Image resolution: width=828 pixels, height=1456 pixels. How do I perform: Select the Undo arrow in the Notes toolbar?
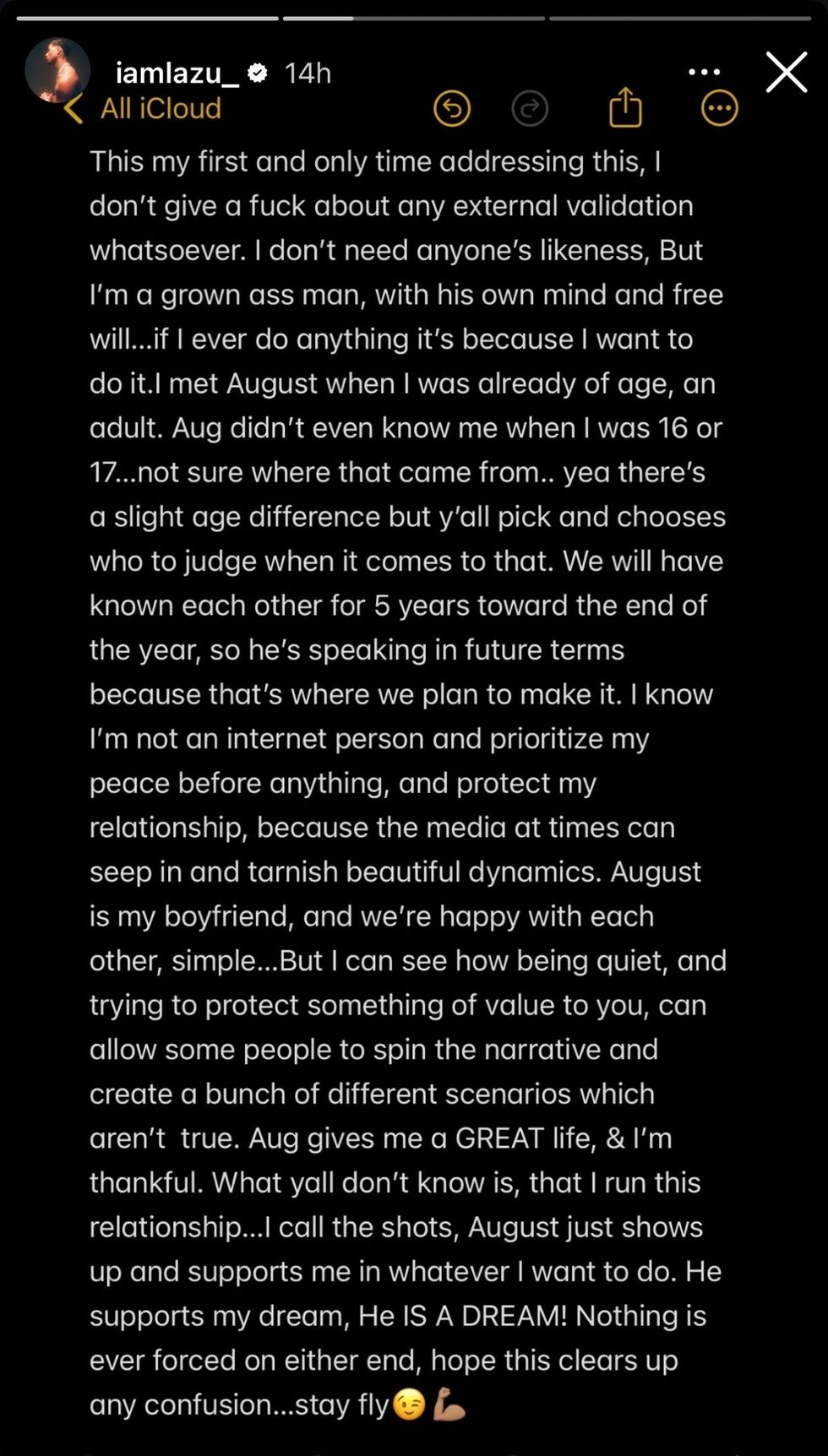click(x=452, y=109)
